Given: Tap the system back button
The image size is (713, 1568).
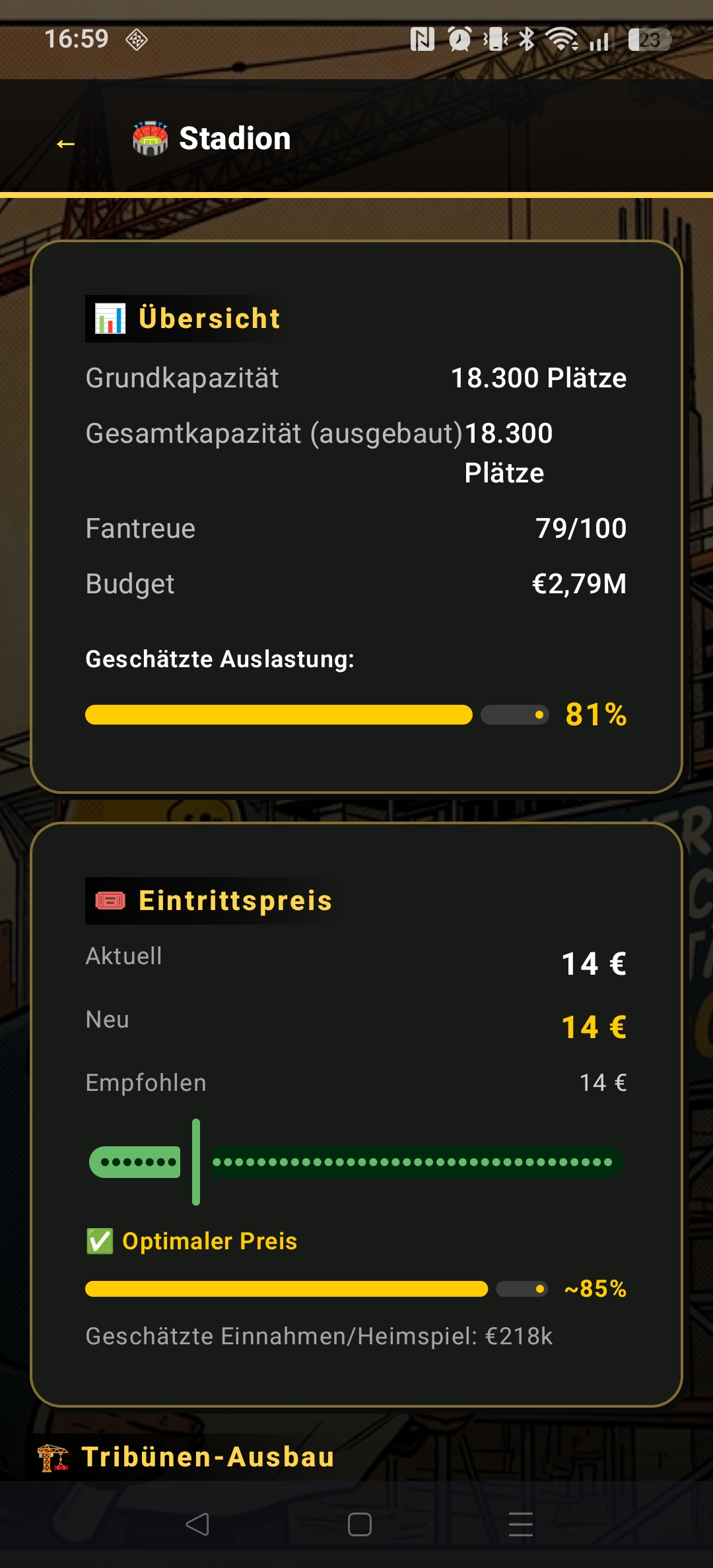Looking at the screenshot, I should [197, 1524].
